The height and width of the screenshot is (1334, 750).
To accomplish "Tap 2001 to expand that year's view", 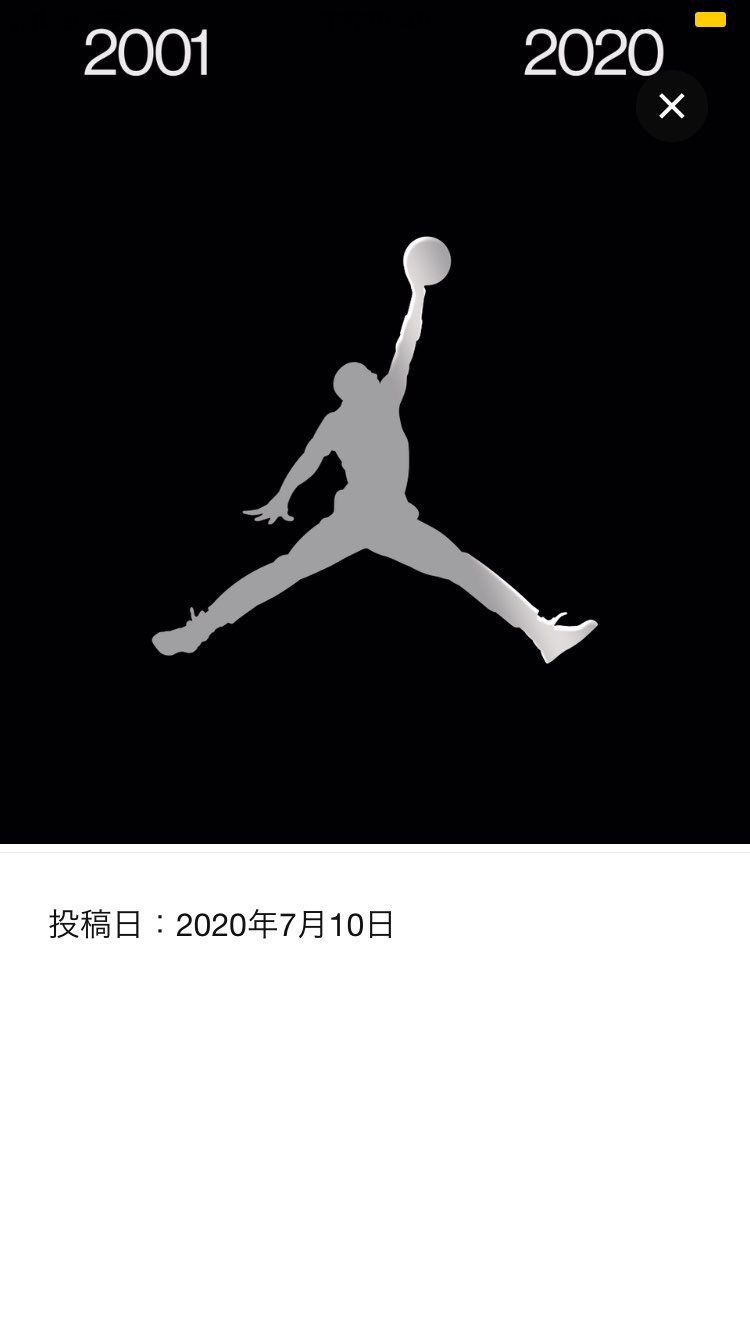I will coord(148,55).
